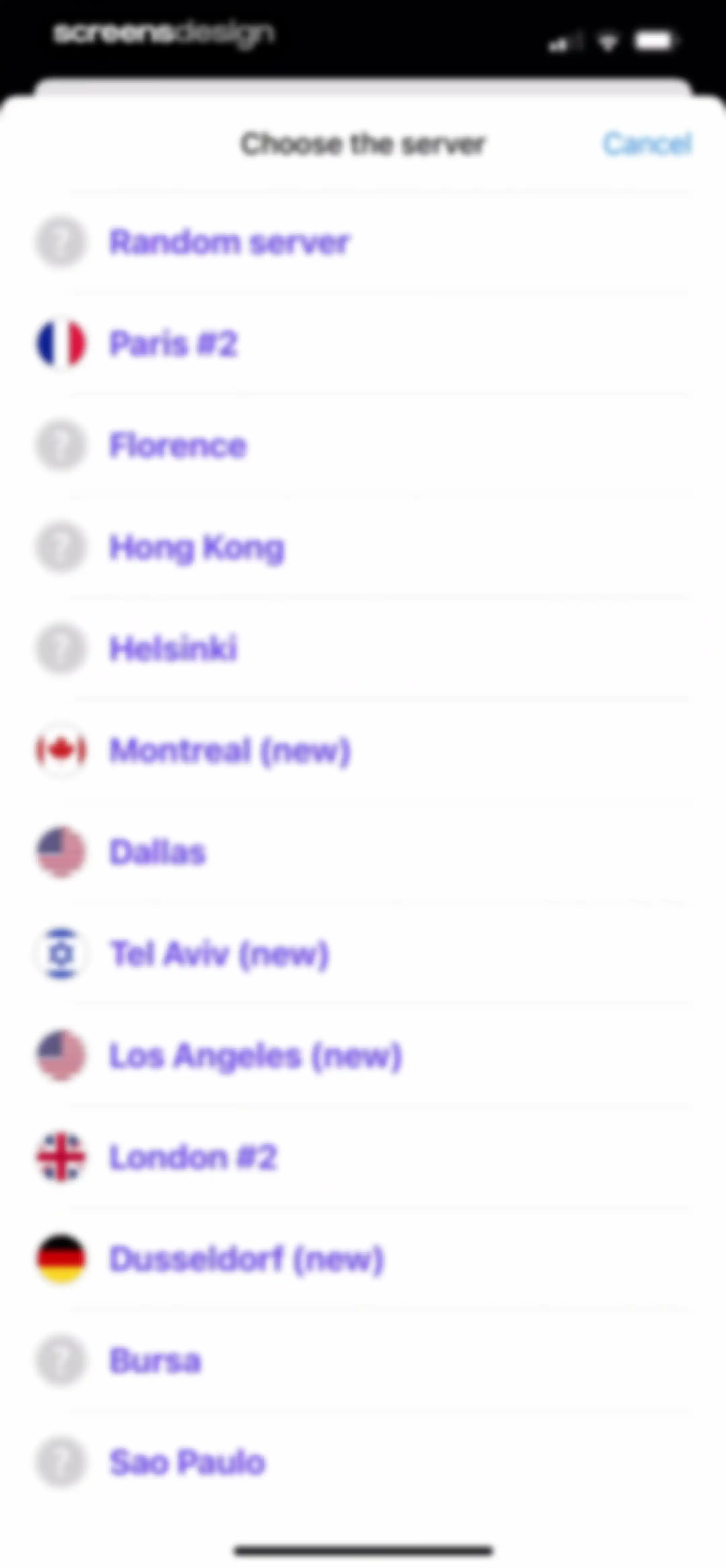The image size is (726, 1568).
Task: Tap the Dallas server row
Action: 363,852
